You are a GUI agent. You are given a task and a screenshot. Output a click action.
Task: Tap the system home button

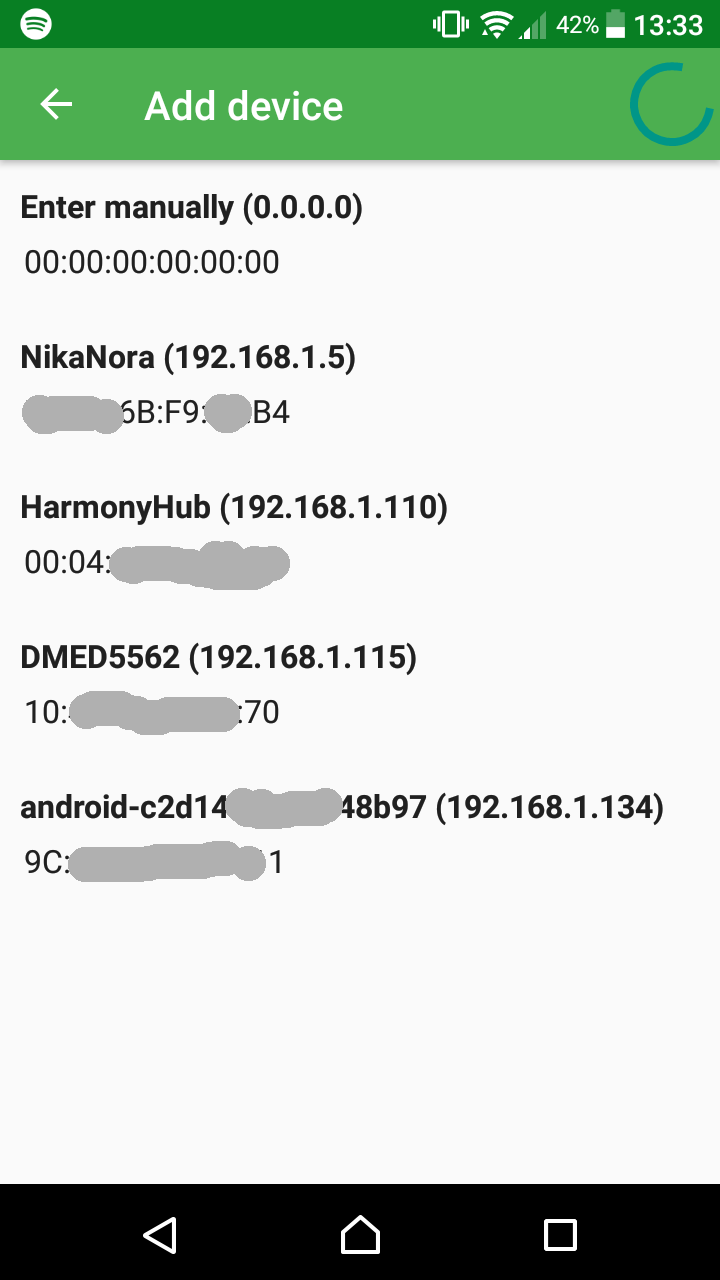360,1234
